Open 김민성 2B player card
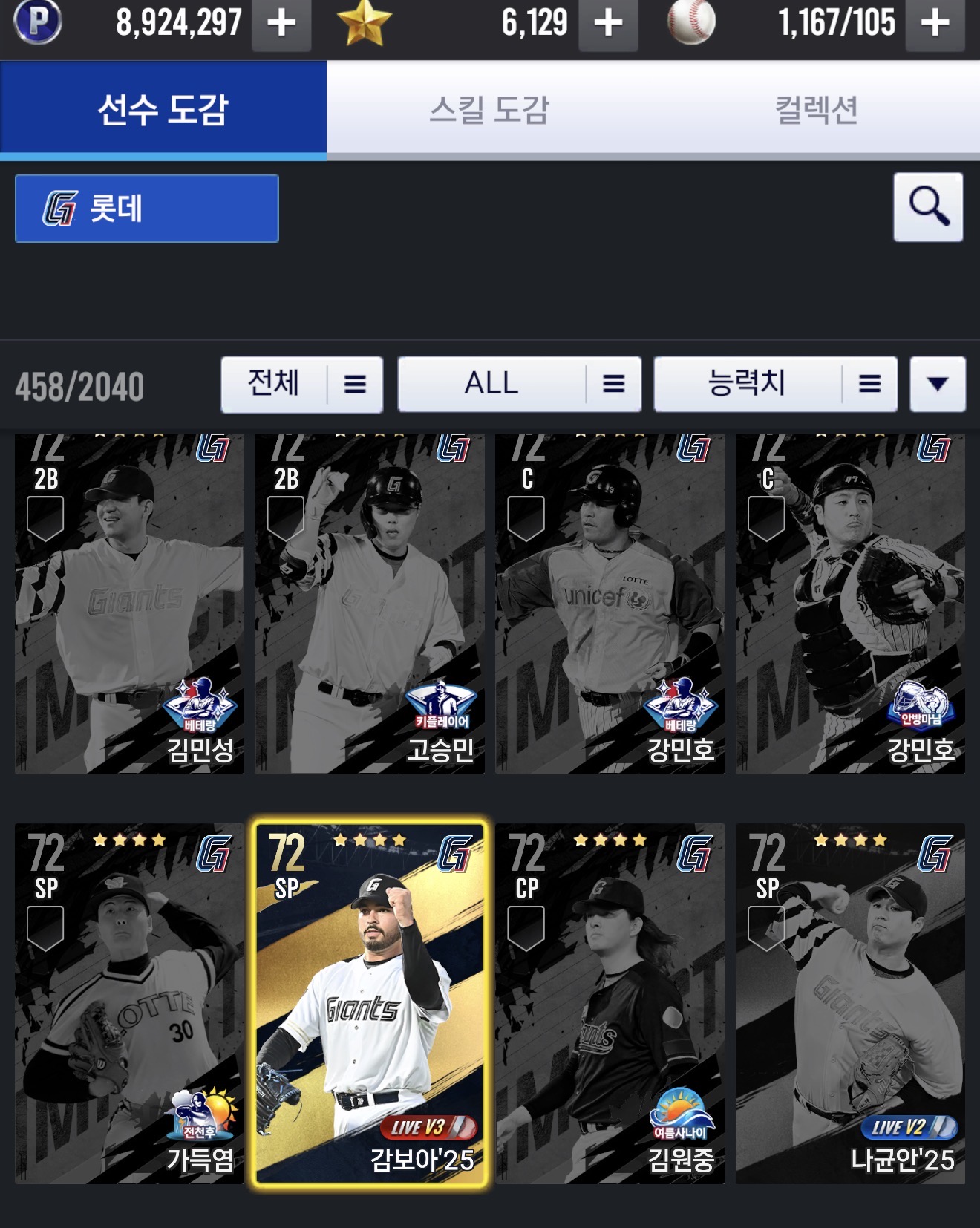980x1228 pixels. coord(129,605)
